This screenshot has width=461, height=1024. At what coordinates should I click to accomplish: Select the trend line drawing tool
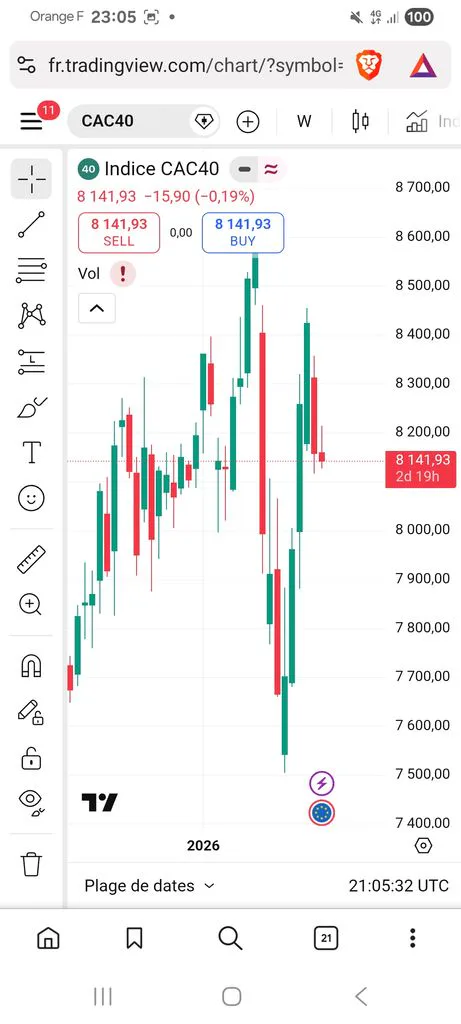pos(31,225)
